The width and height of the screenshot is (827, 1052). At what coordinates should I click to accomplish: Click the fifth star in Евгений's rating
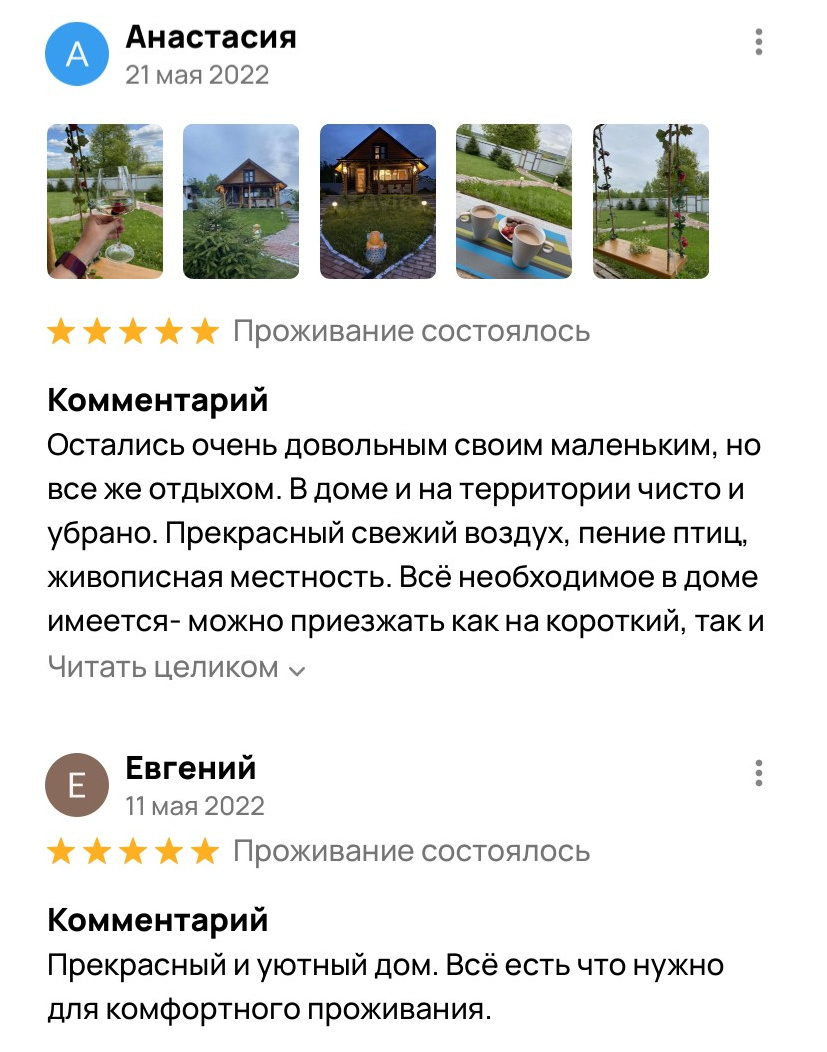pos(205,850)
